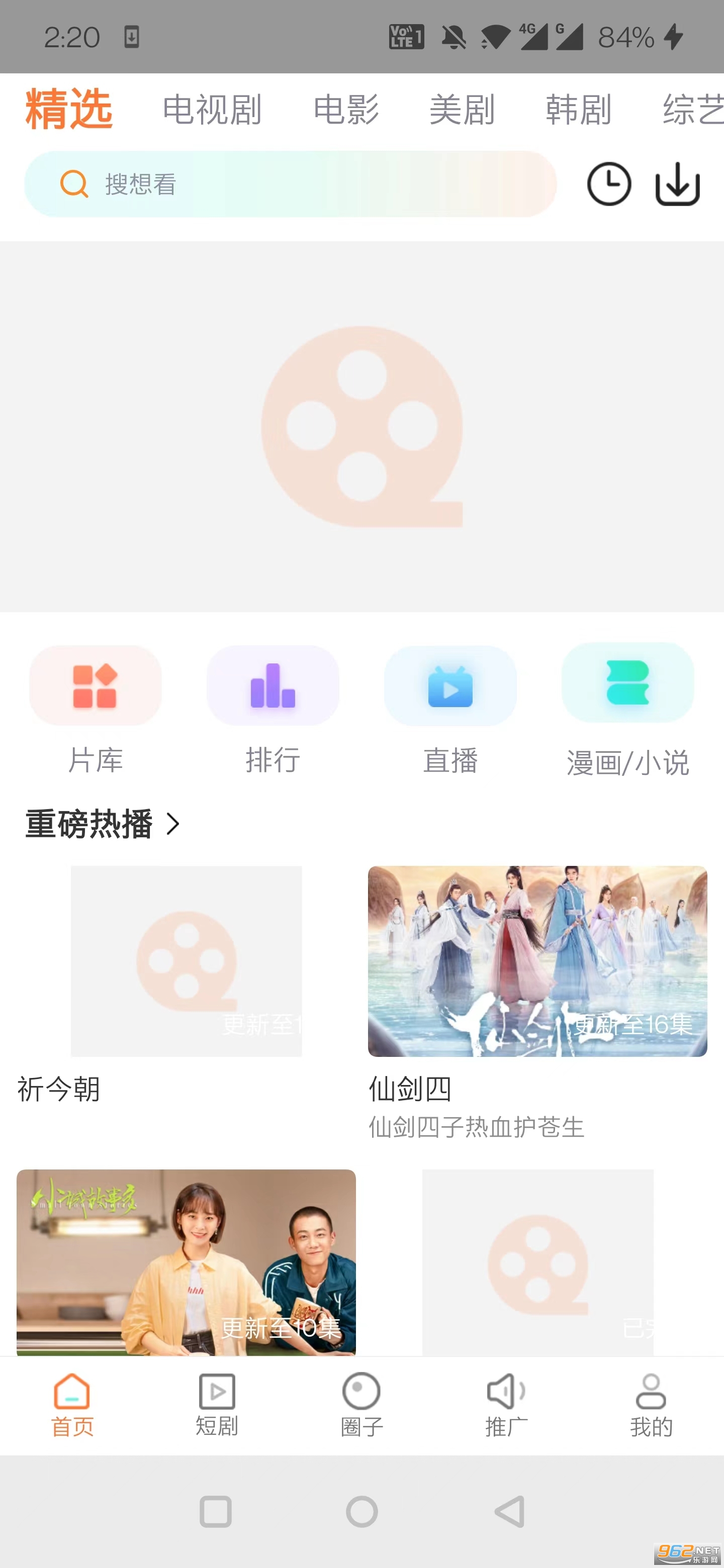Image resolution: width=724 pixels, height=1568 pixels.
Task: Open the 排行 rankings shortcut
Action: [x=273, y=709]
